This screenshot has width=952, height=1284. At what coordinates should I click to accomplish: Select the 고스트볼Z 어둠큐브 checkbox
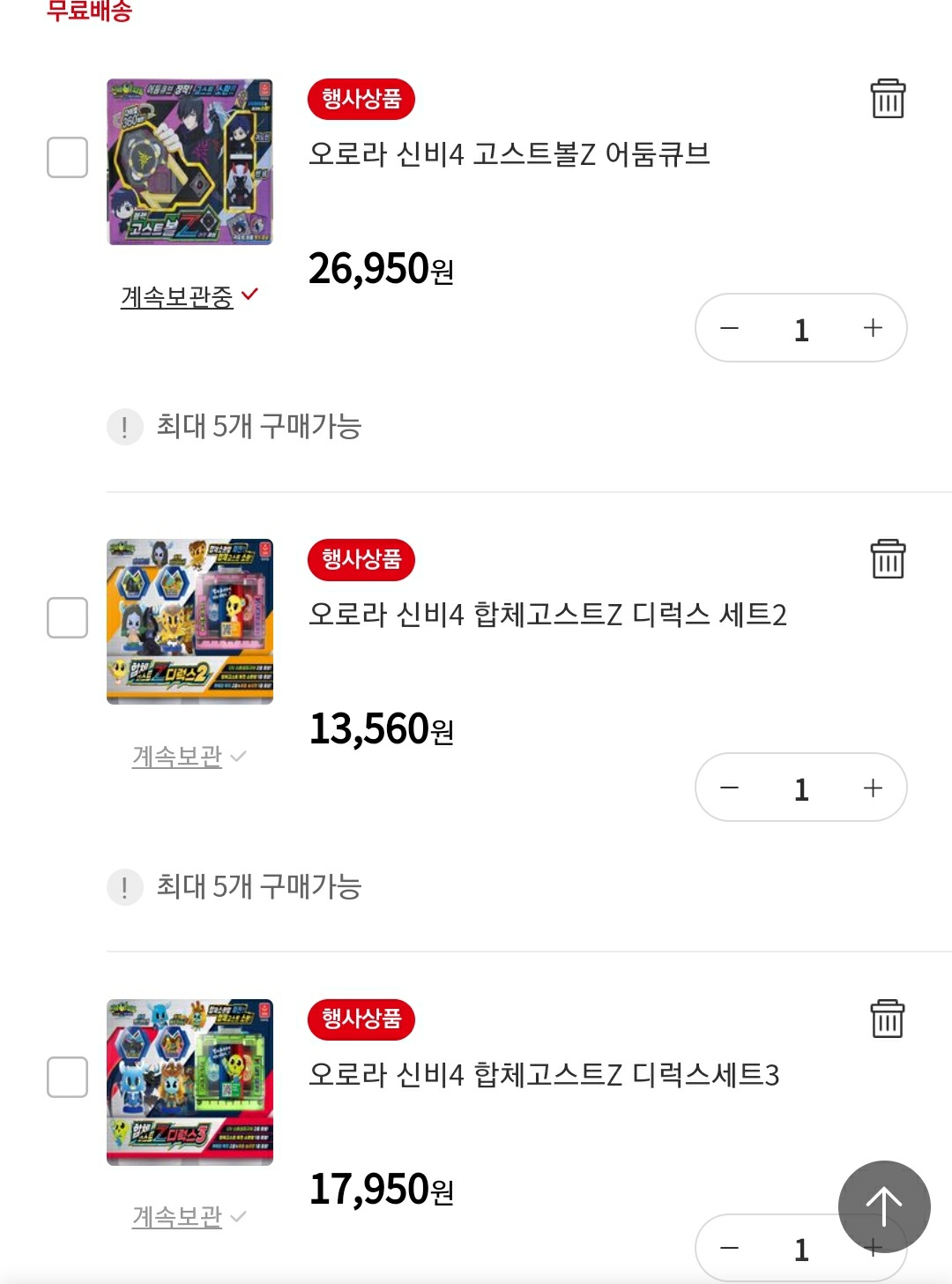pos(67,158)
